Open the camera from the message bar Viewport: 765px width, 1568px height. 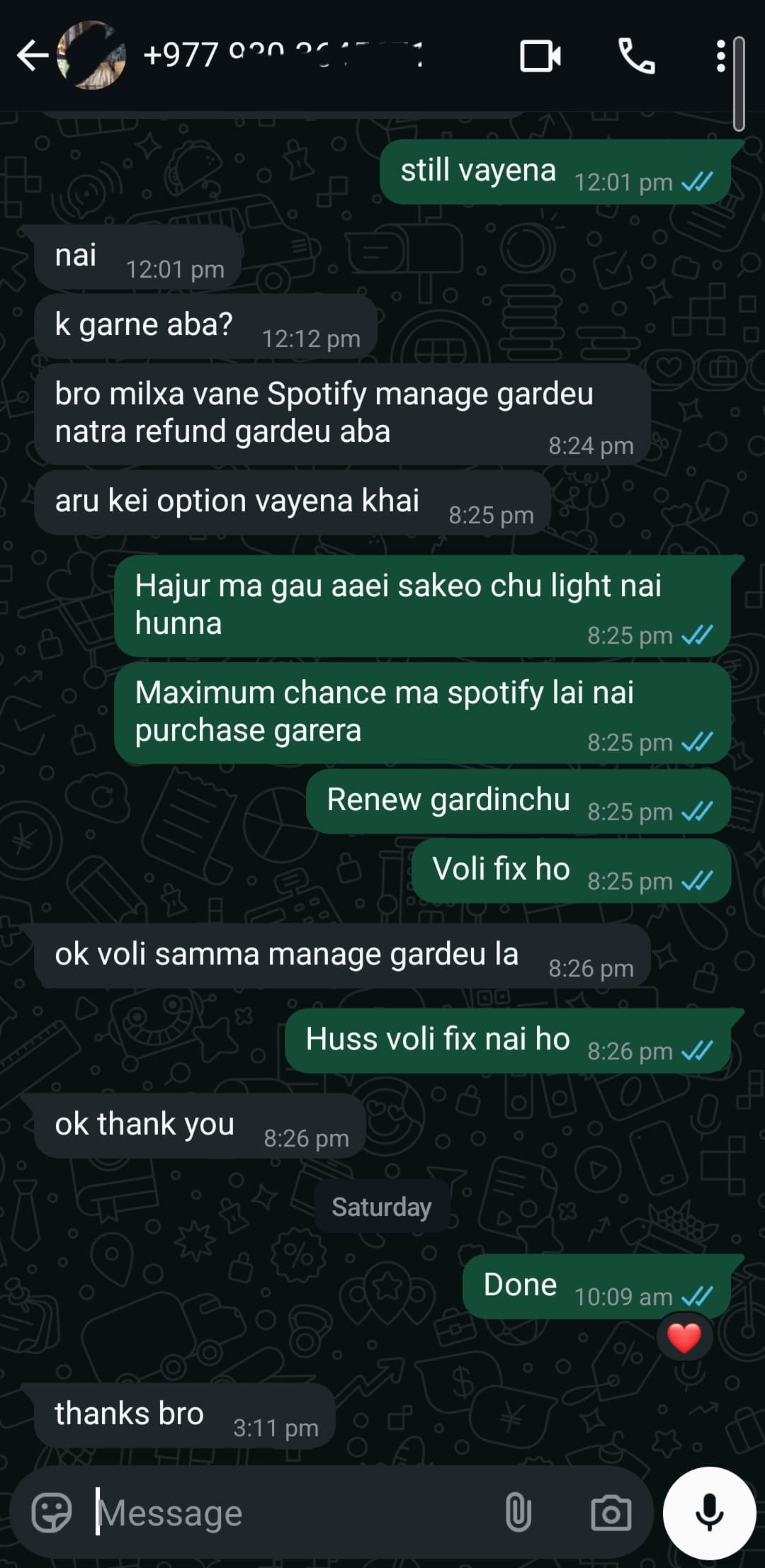(611, 1513)
